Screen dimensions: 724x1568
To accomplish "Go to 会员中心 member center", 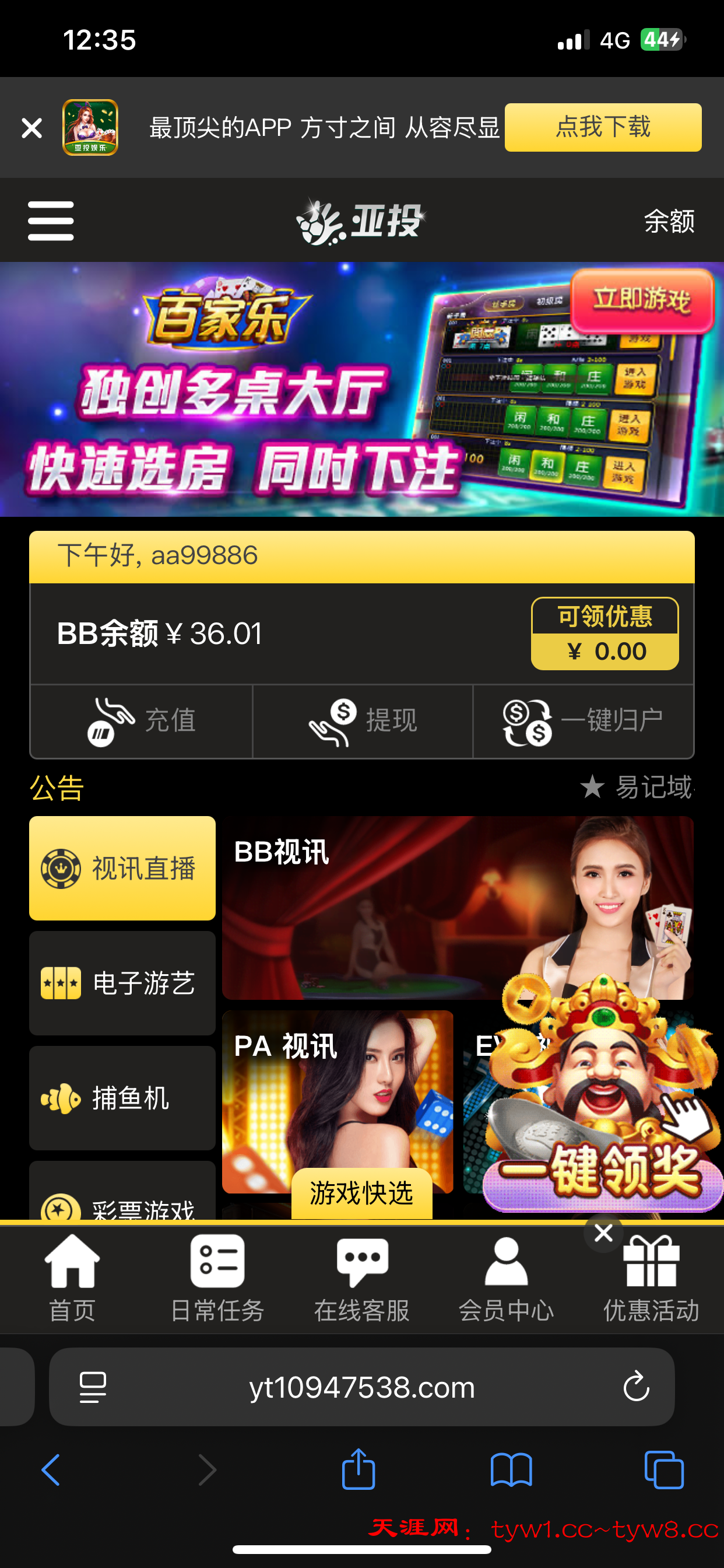I will click(506, 1278).
